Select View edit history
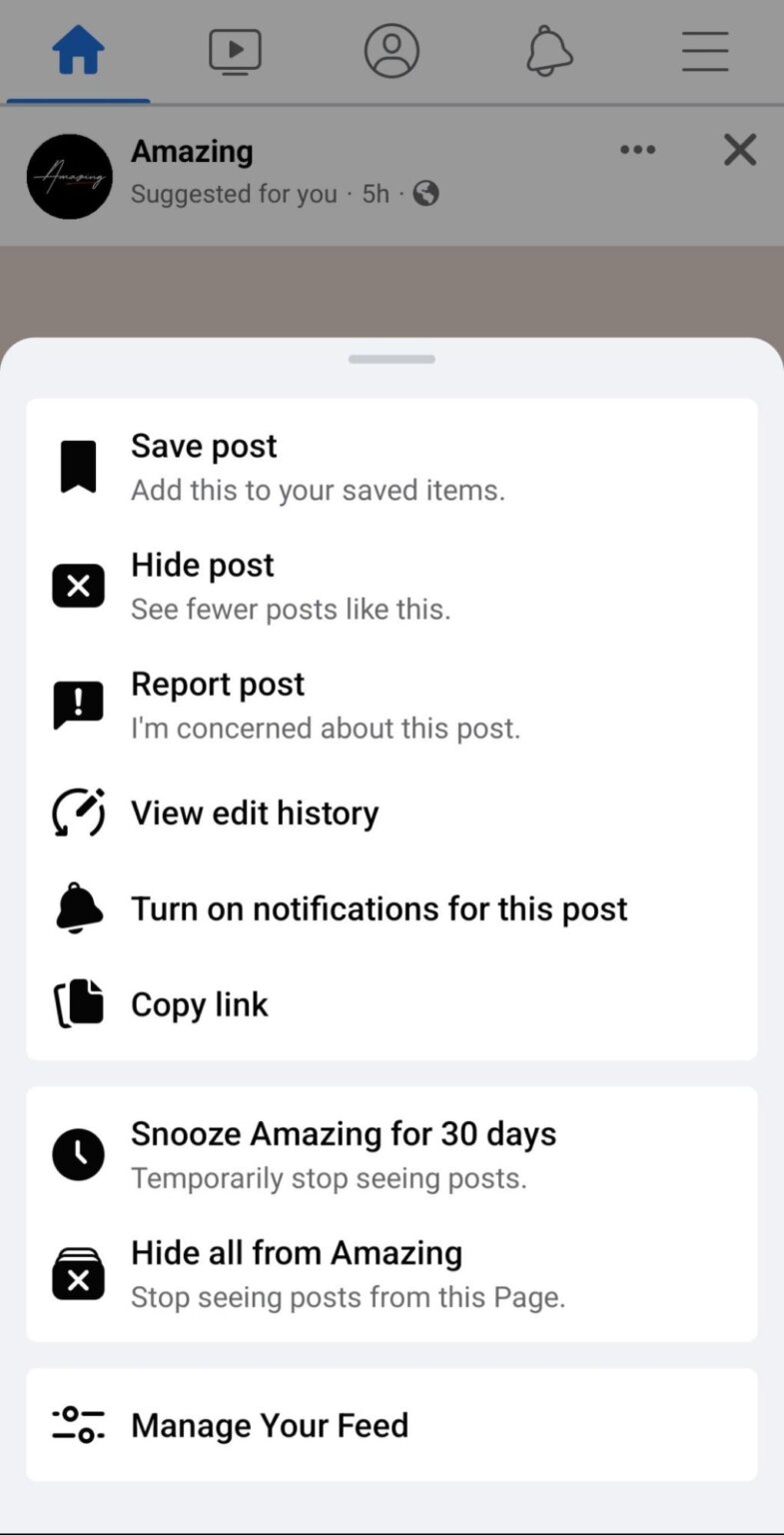The height and width of the screenshot is (1535, 784). (255, 812)
